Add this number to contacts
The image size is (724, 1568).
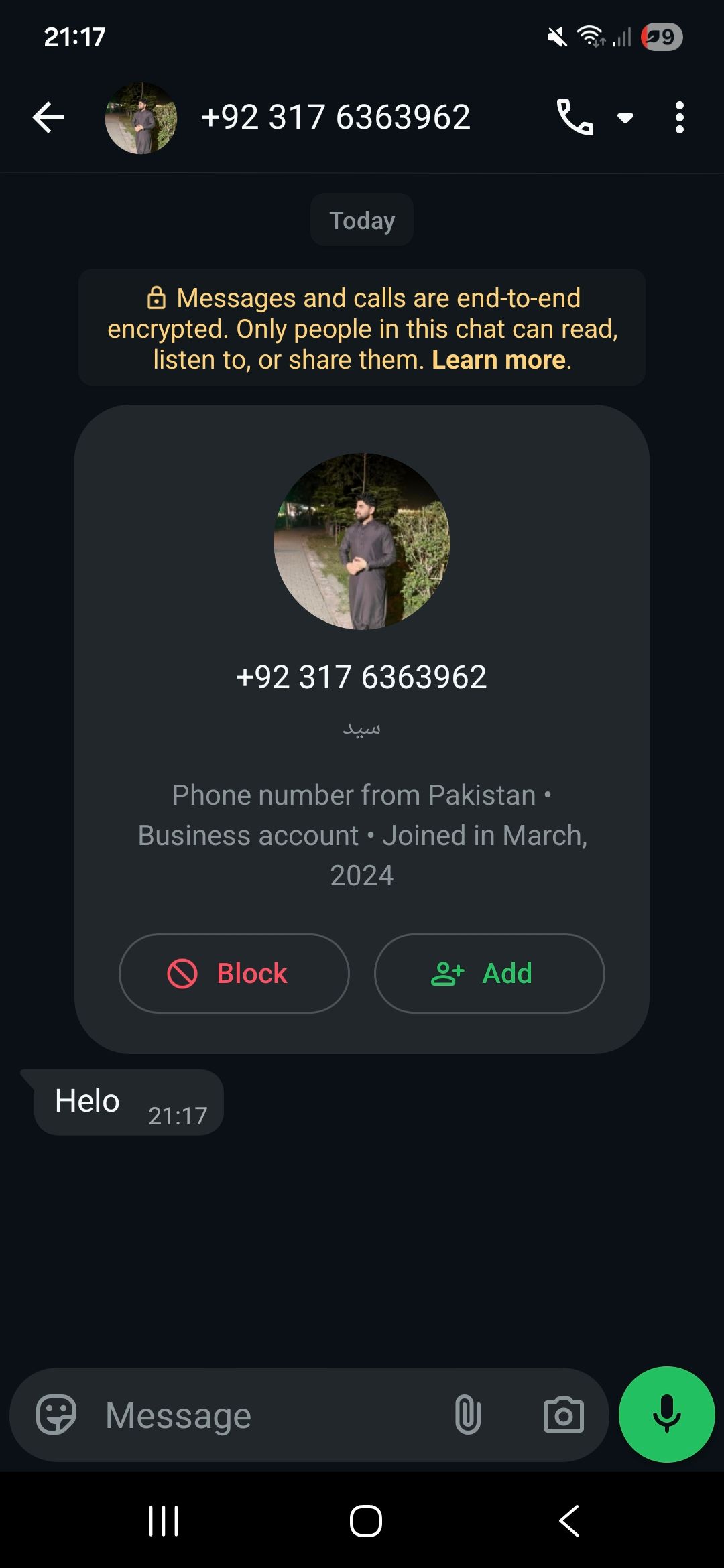pos(489,973)
